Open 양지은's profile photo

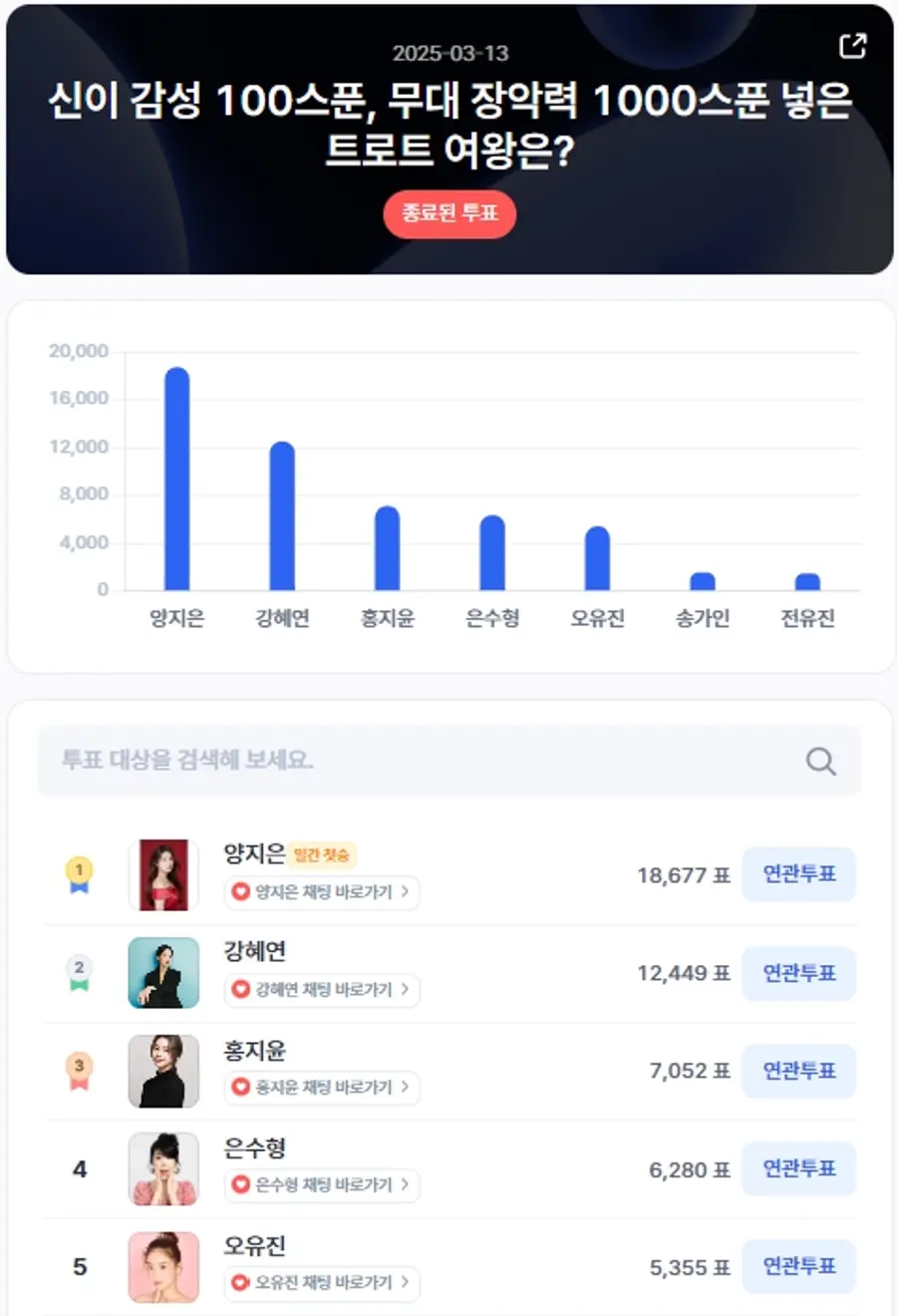tap(163, 875)
